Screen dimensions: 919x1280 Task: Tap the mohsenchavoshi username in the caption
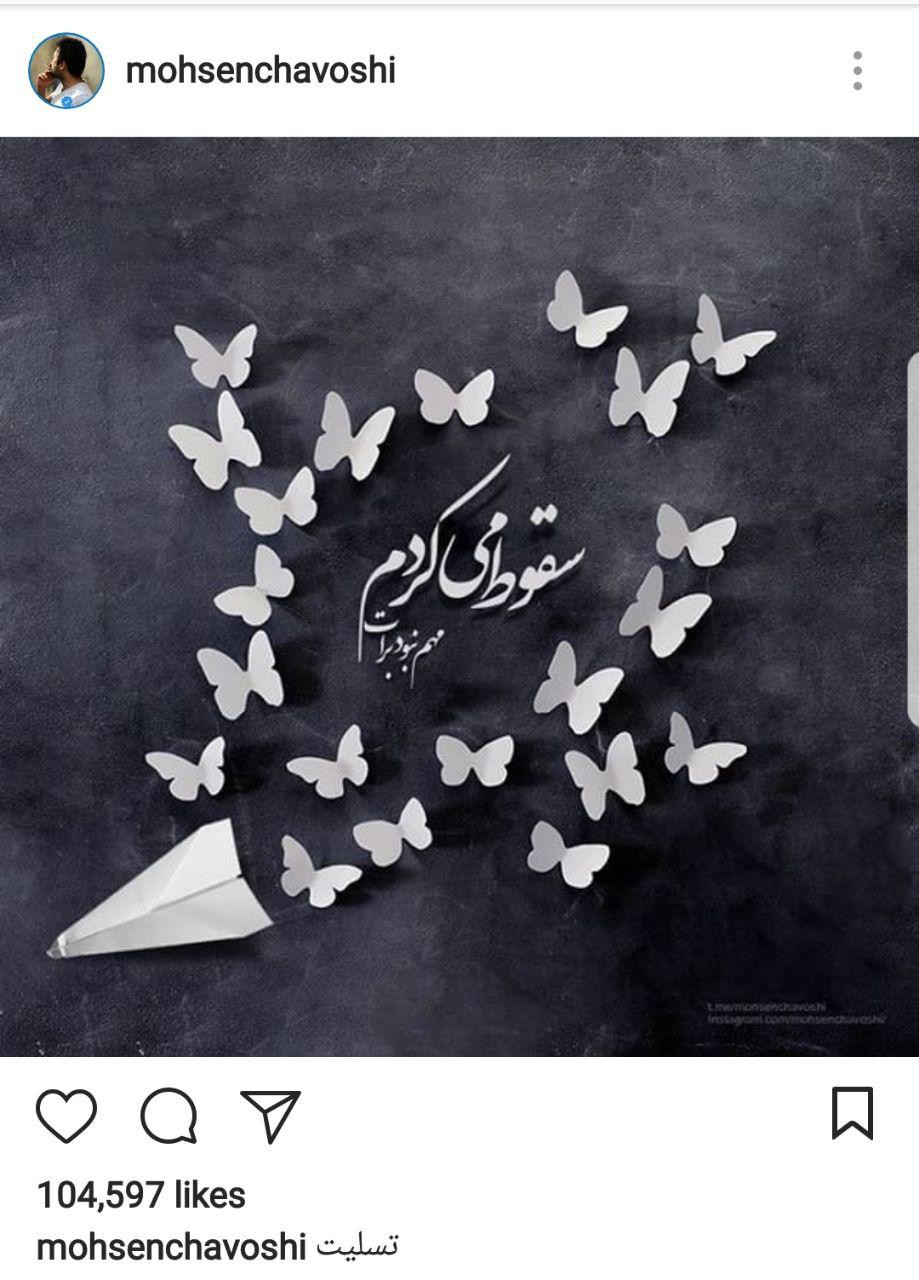pos(170,1247)
